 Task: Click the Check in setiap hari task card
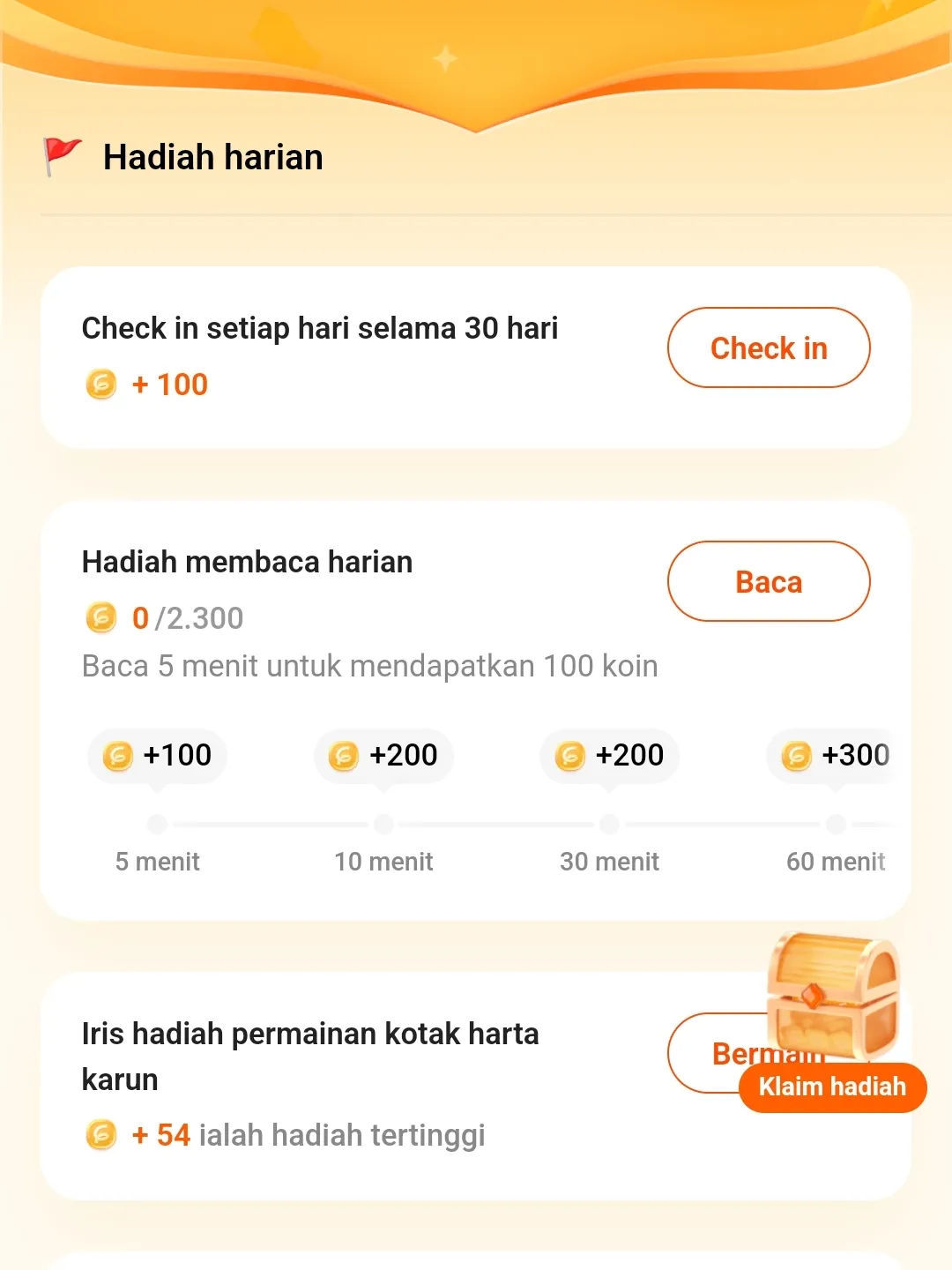(320, 327)
